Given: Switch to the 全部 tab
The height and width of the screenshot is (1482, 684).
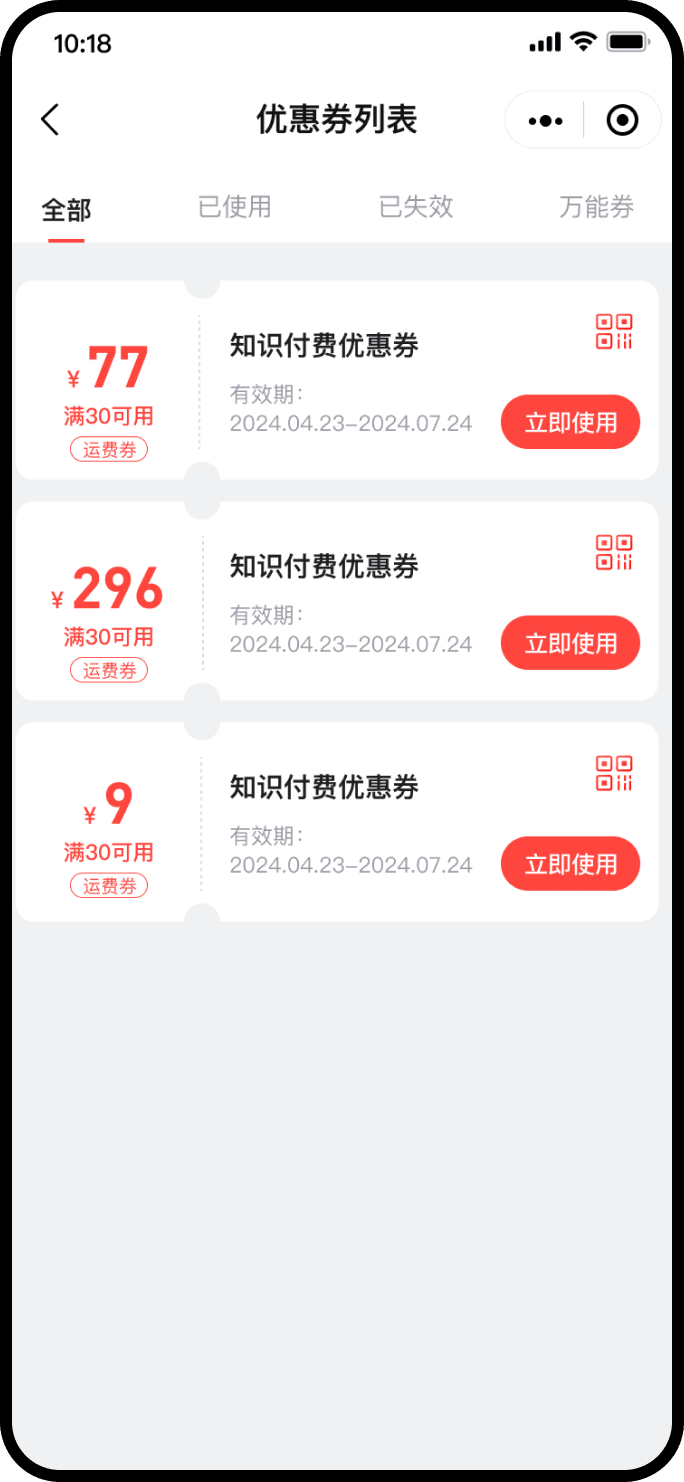Looking at the screenshot, I should [x=66, y=210].
